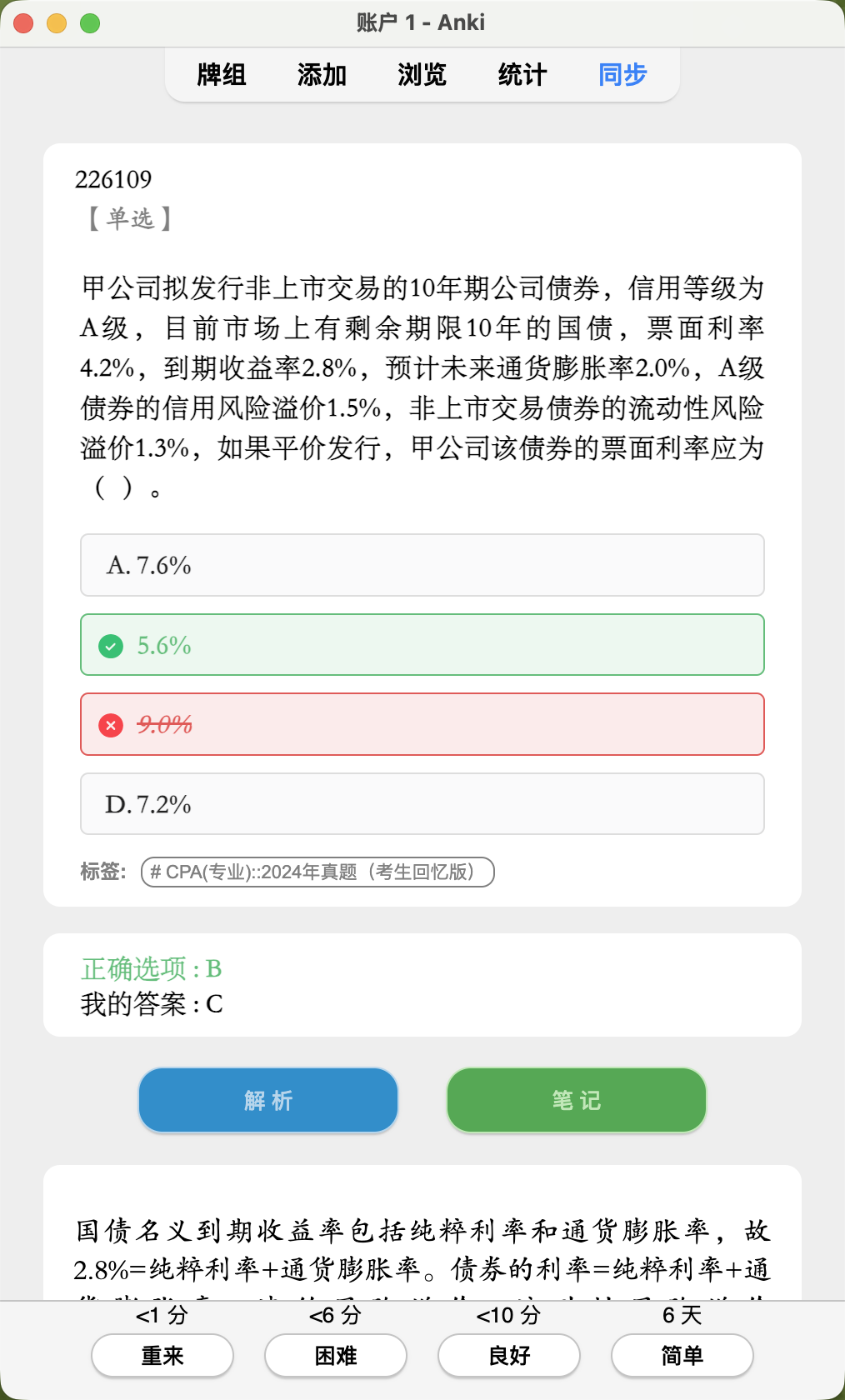Show the 解析 explanation

click(x=268, y=1100)
